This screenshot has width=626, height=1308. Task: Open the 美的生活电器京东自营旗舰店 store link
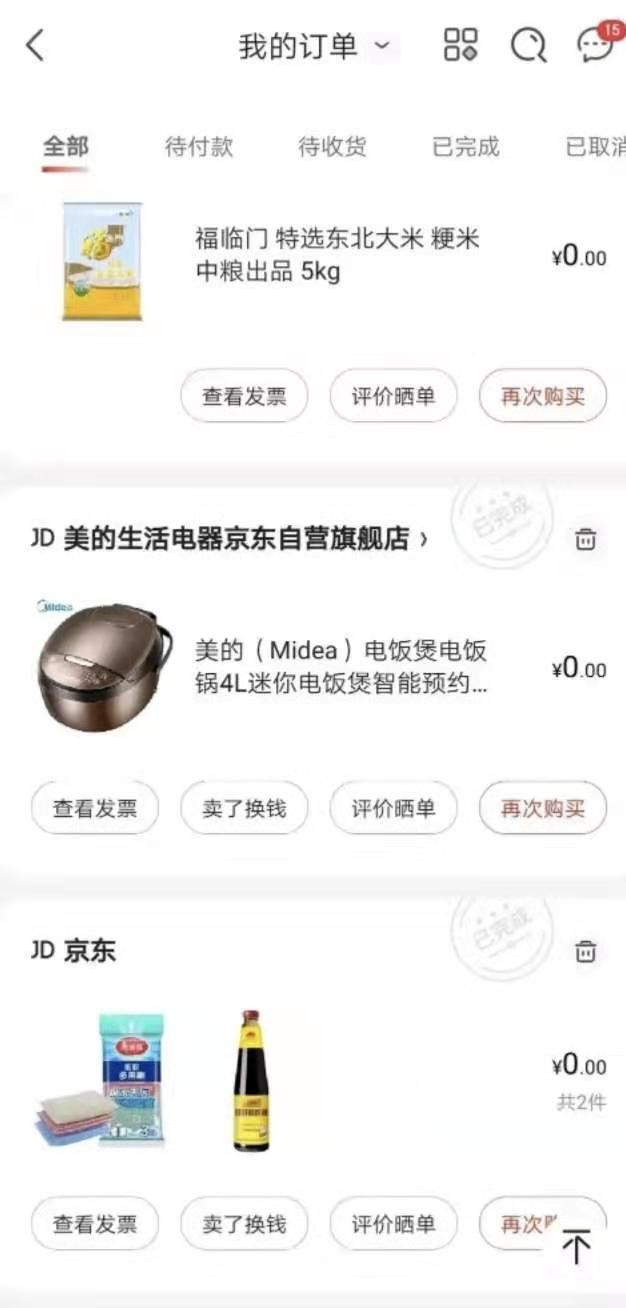click(236, 539)
